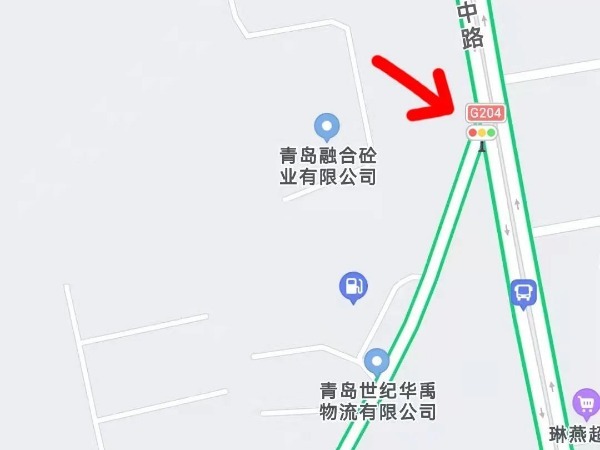Open the 青岛融合砼业有限公司 map marker
Image resolution: width=600 pixels, height=450 pixels.
(327, 127)
